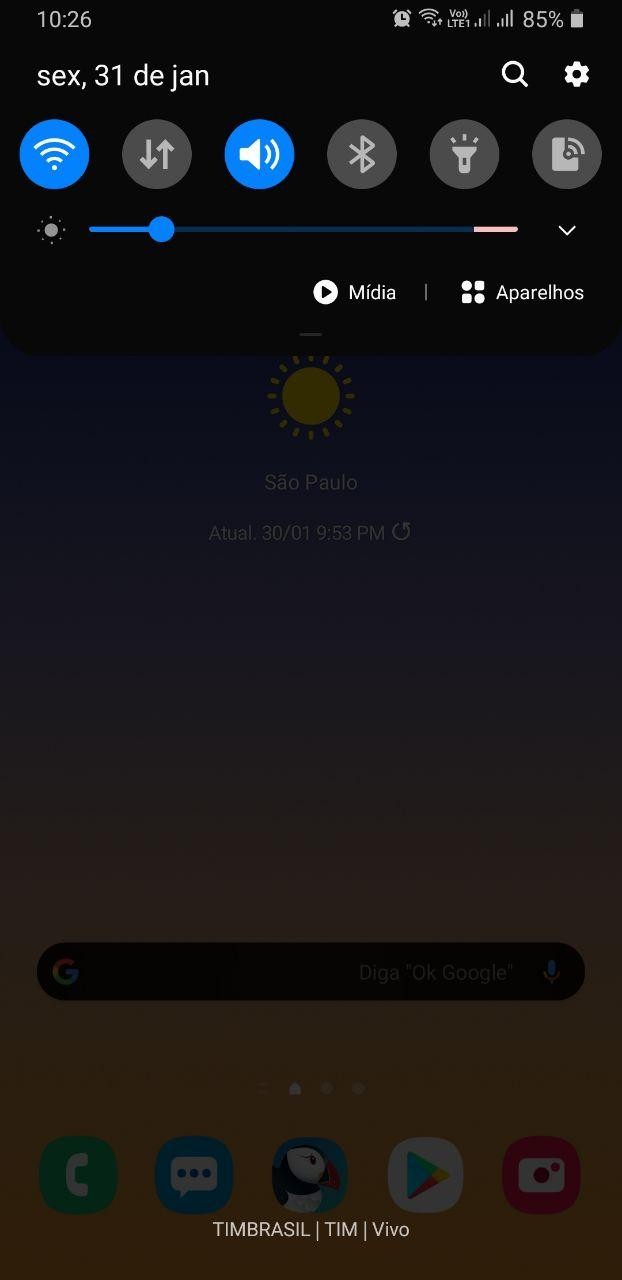Enable the NFC quick toggle
The height and width of the screenshot is (1280, 622).
pyautogui.click(x=566, y=154)
